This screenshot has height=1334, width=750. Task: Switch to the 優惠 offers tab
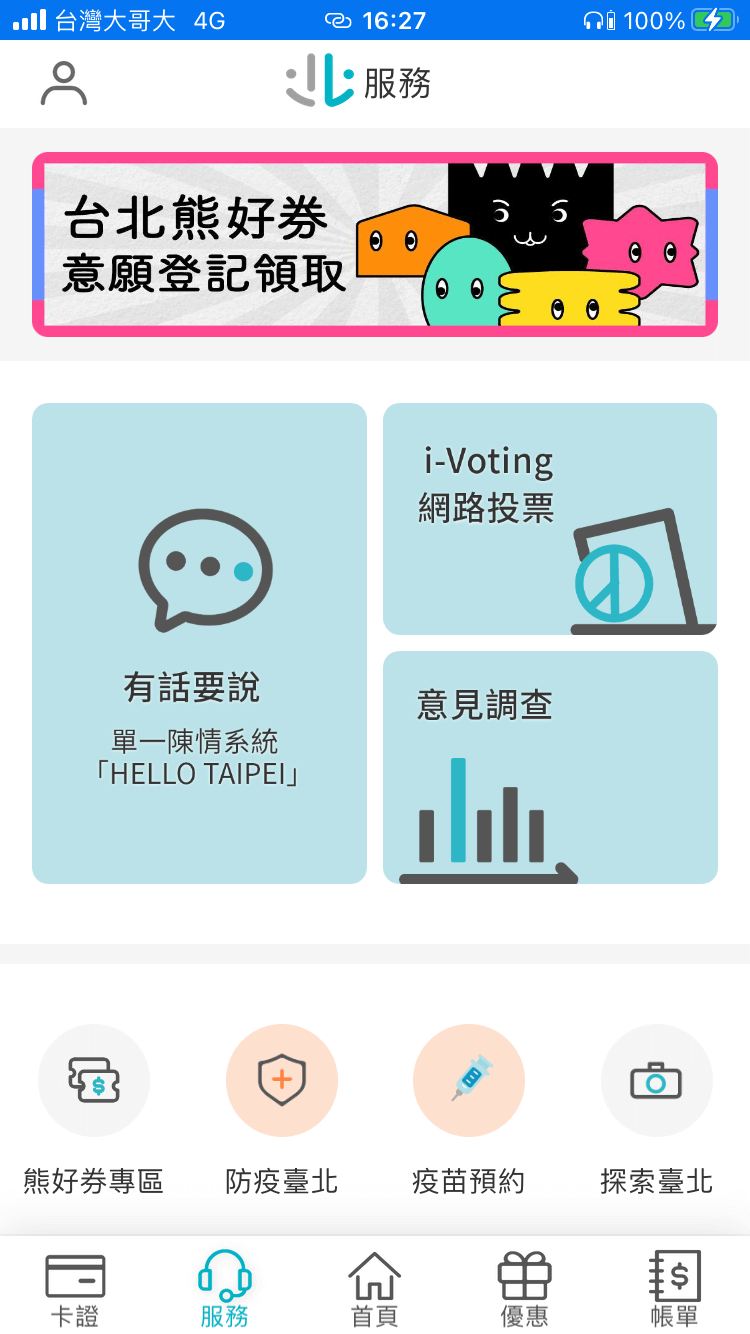coord(525,1288)
